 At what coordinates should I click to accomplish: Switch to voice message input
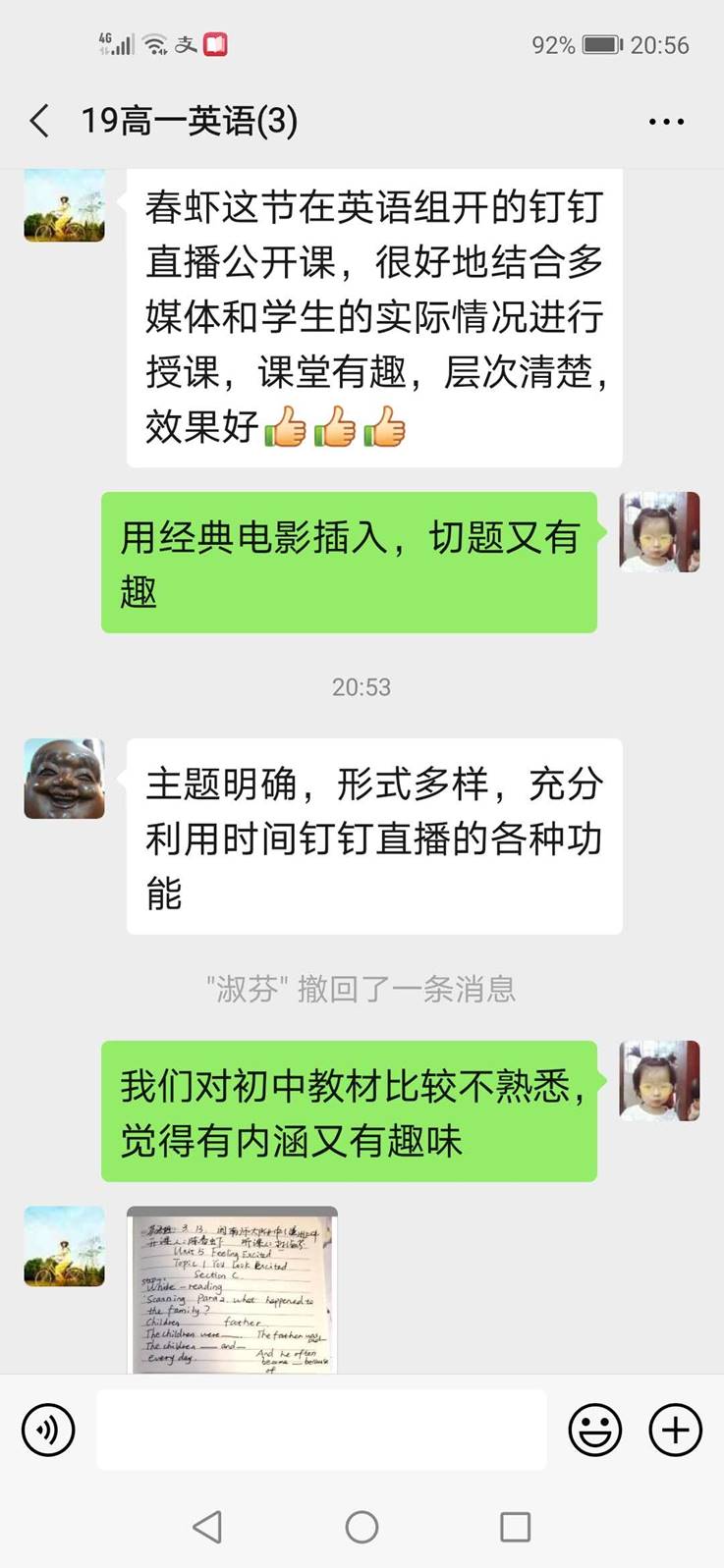coord(48,1429)
